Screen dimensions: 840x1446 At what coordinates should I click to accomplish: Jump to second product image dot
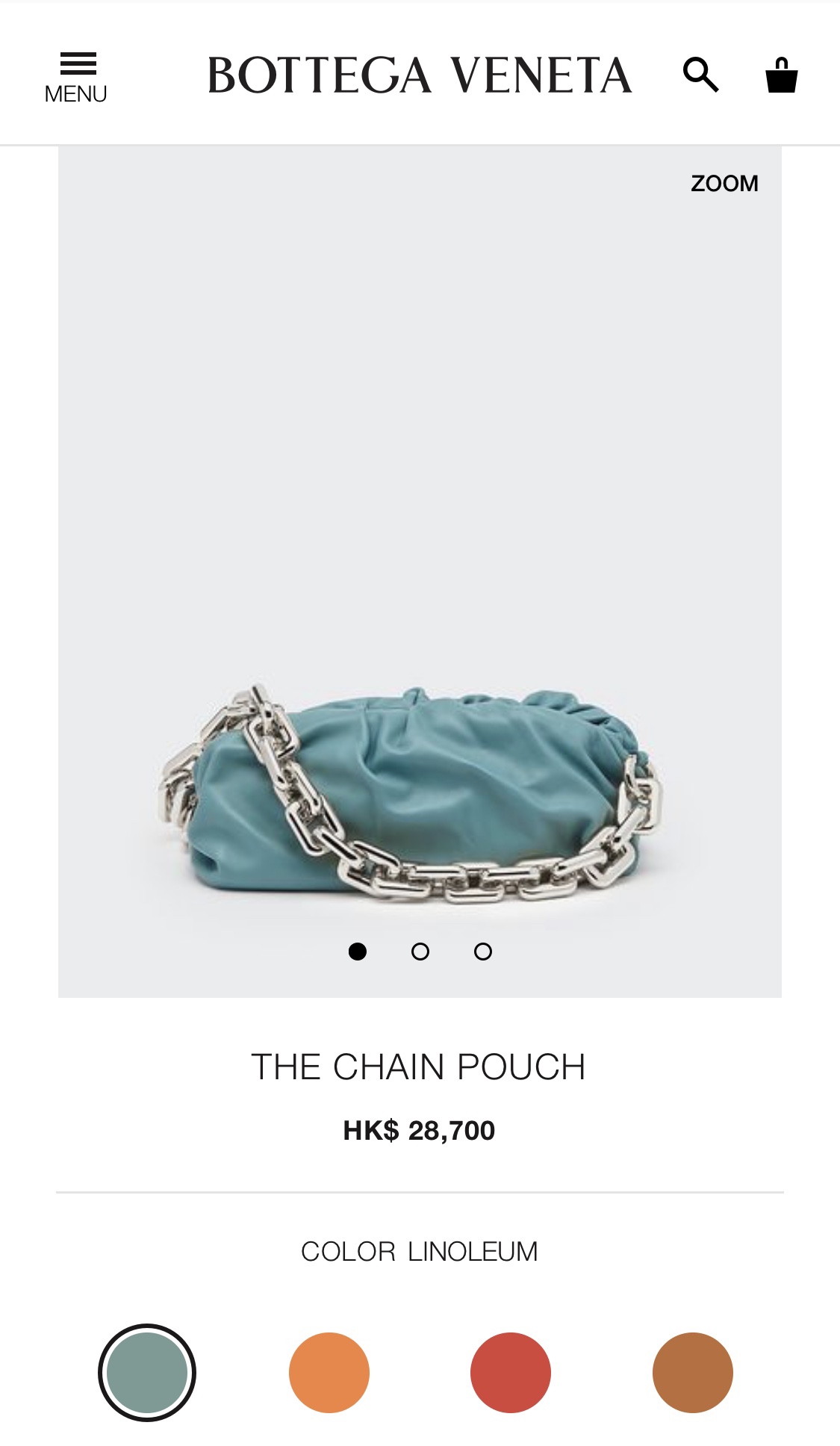pyautogui.click(x=420, y=952)
